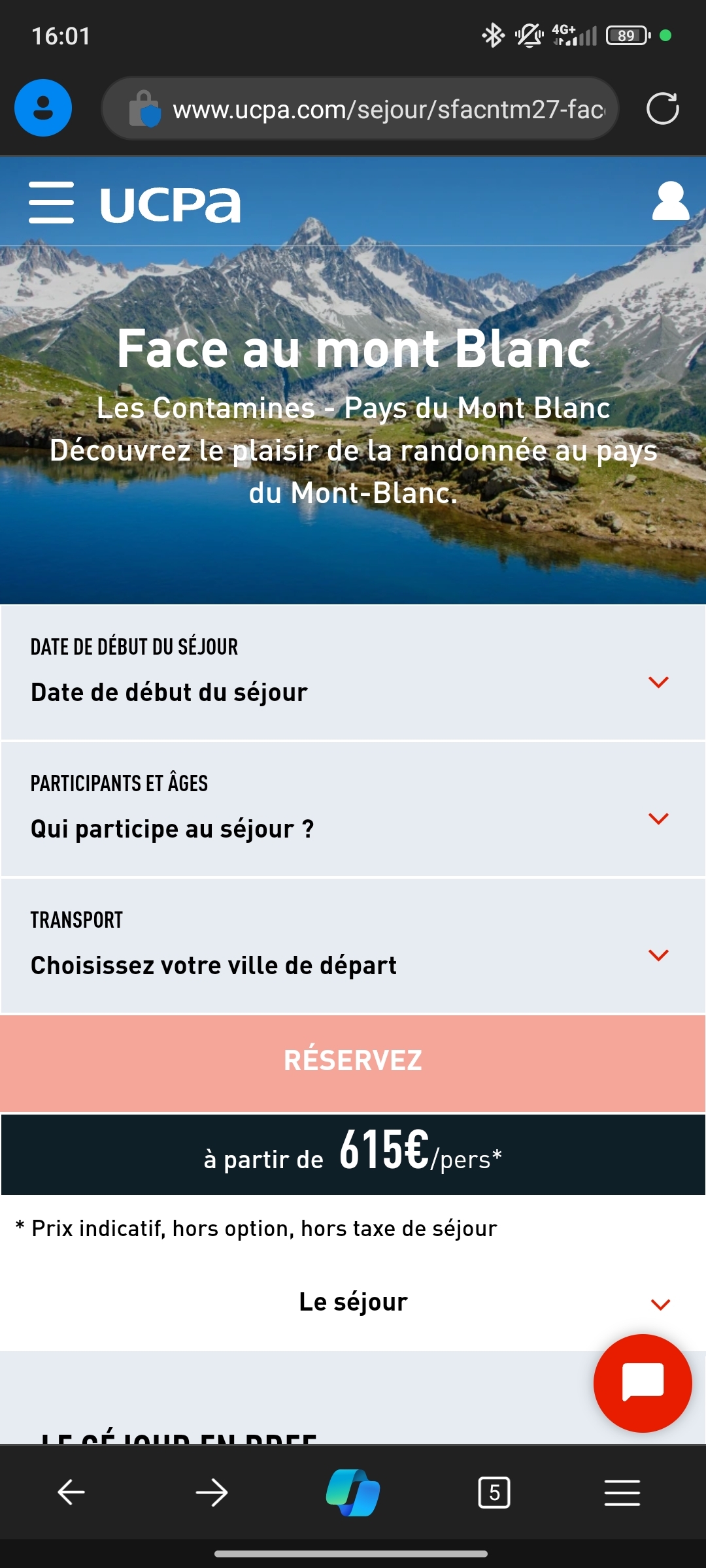This screenshot has width=706, height=1568.
Task: Open the browser's bottom menu
Action: coord(622,1493)
